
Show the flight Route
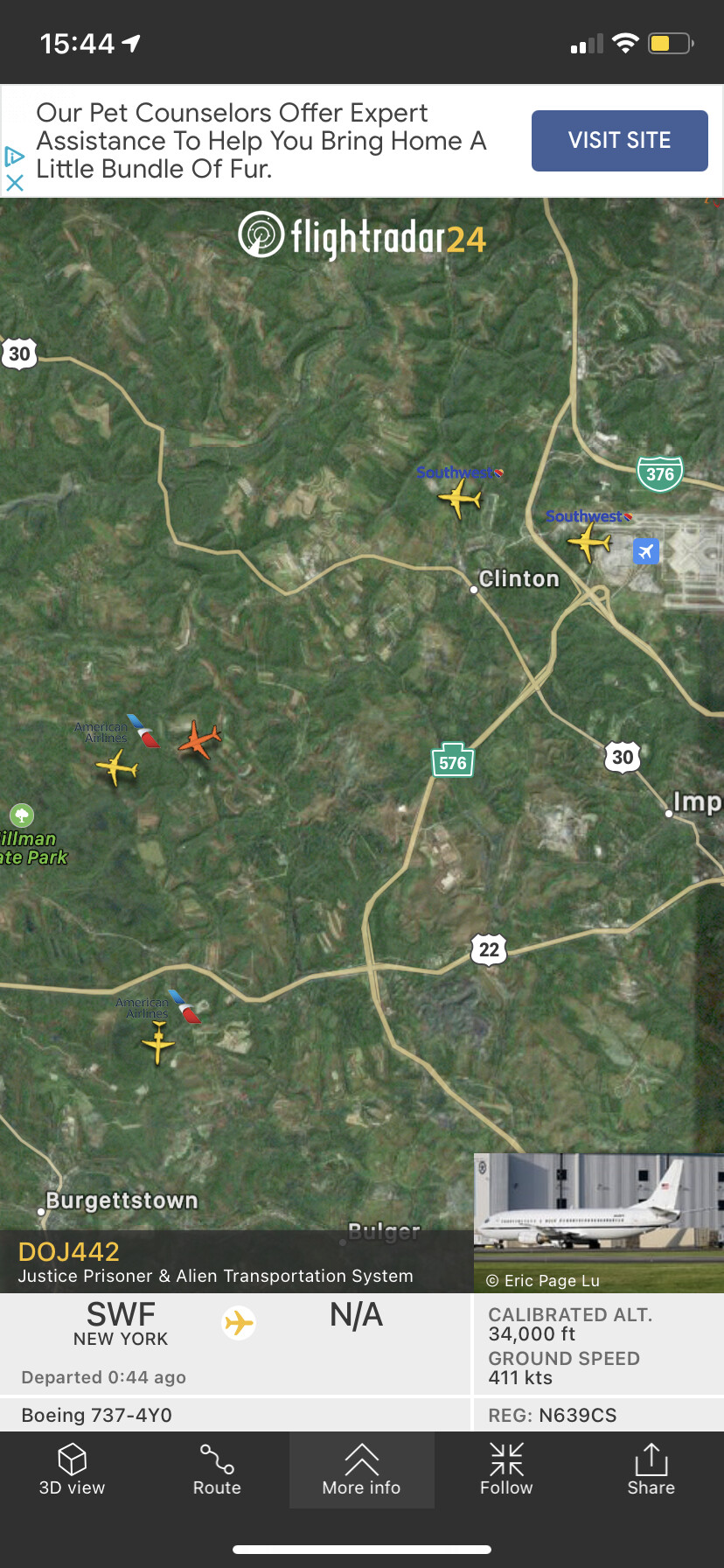(217, 1470)
